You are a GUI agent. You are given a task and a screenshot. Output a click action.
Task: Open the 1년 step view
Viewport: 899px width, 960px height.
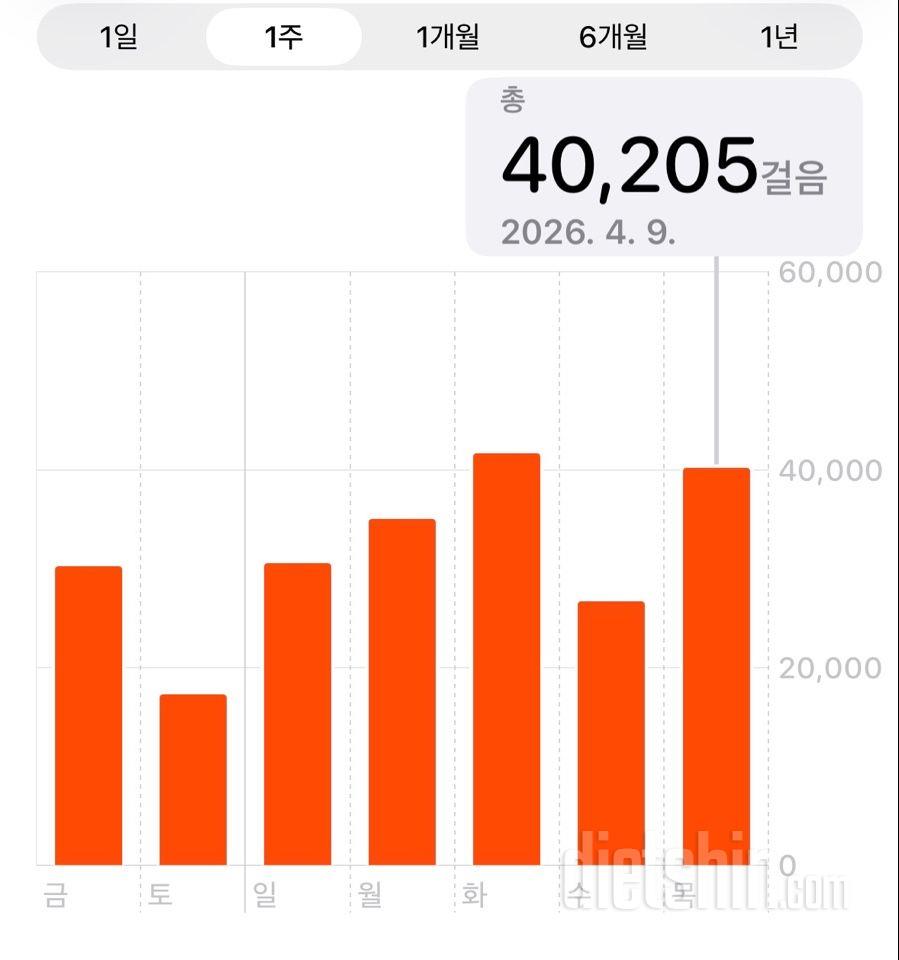pyautogui.click(x=779, y=38)
